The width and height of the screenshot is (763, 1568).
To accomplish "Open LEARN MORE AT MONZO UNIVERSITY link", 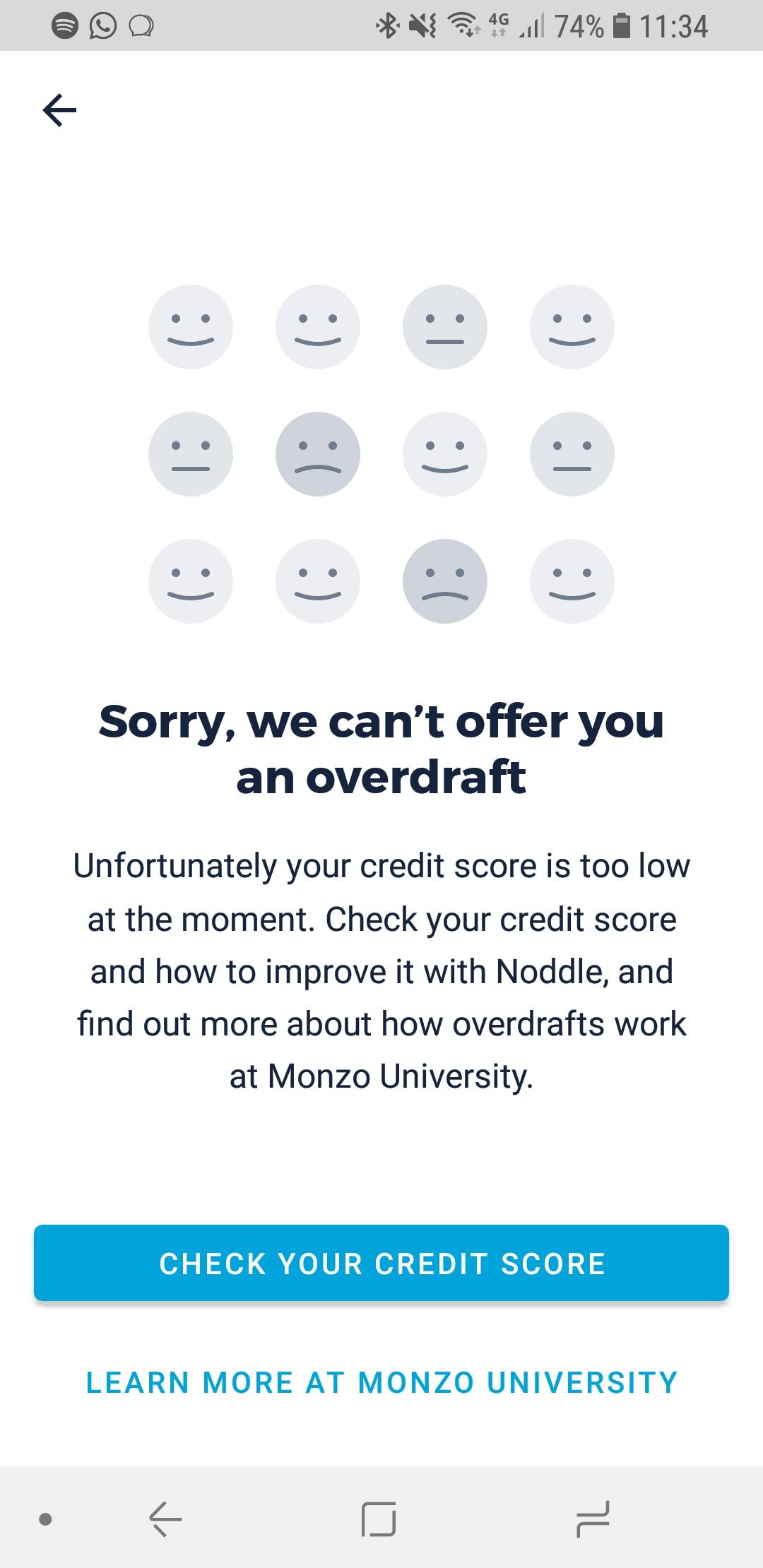I will tap(381, 1383).
